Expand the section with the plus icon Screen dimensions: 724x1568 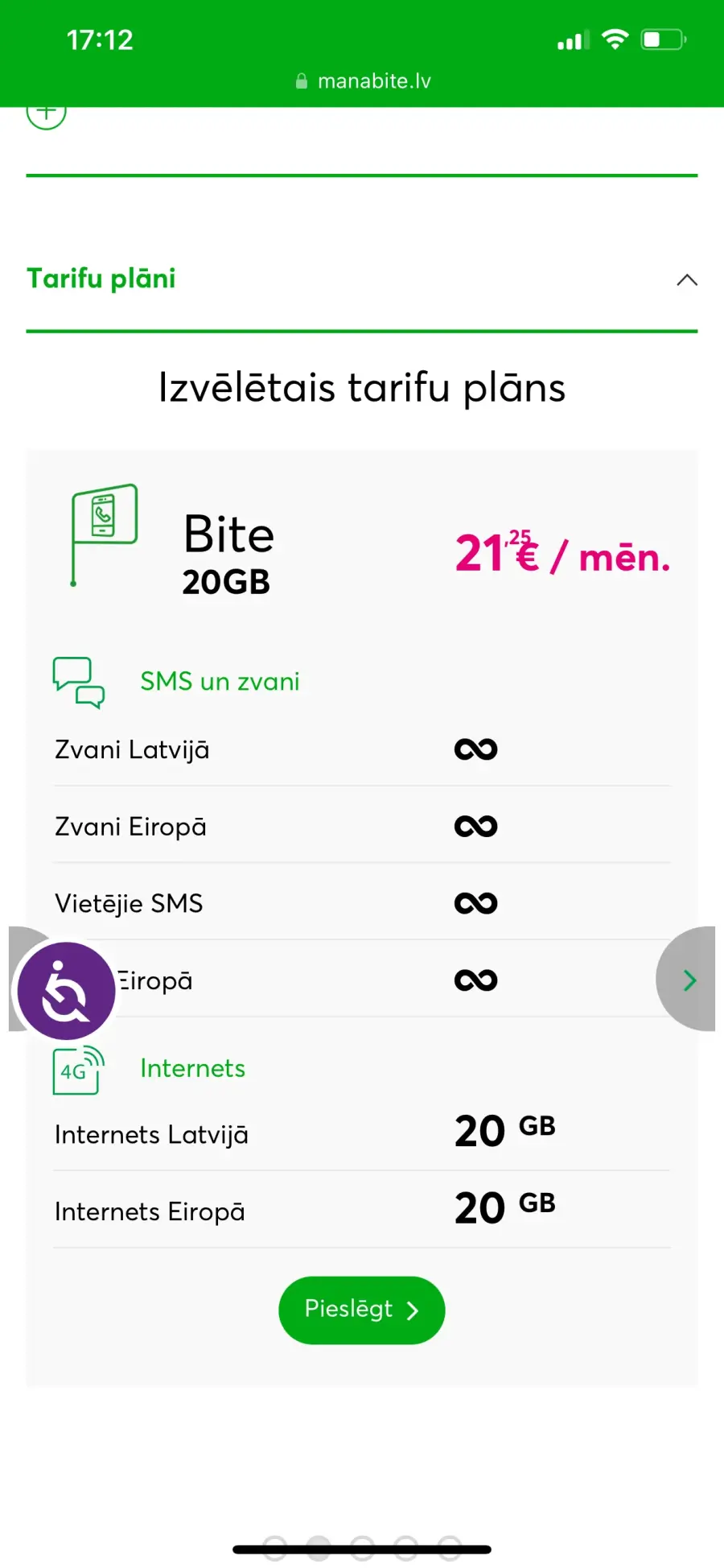(46, 113)
